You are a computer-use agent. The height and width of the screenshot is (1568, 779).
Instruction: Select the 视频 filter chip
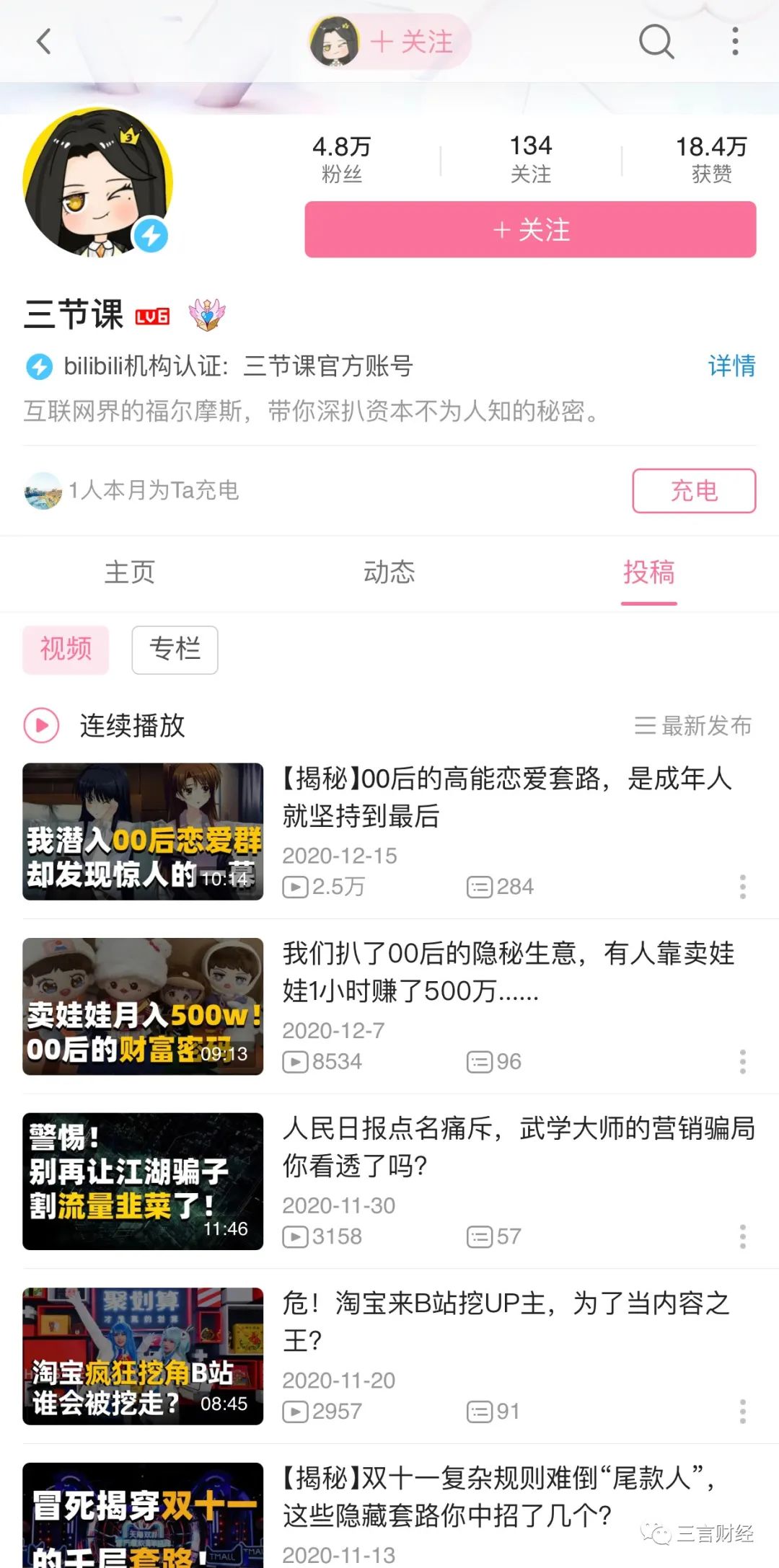[66, 650]
